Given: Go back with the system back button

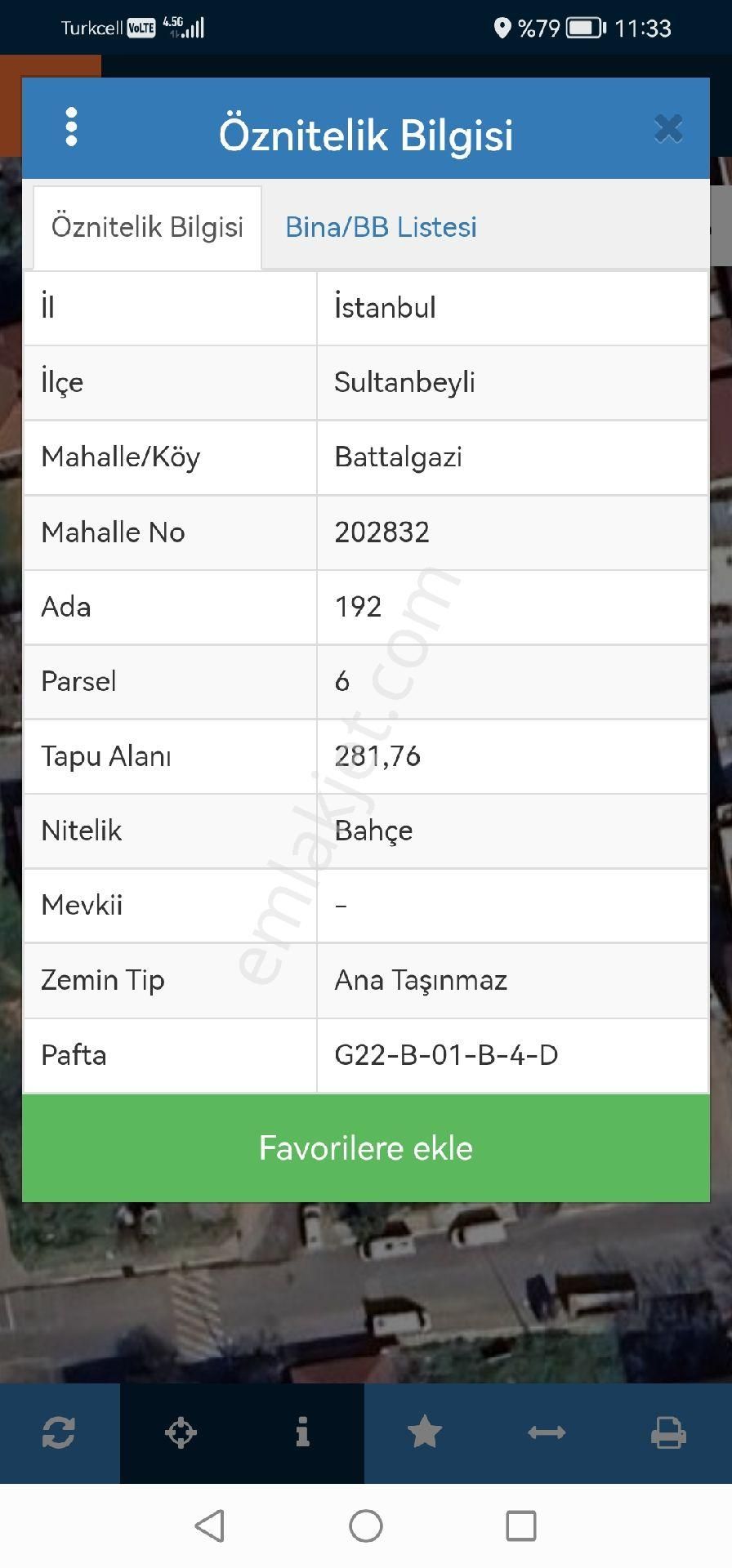Looking at the screenshot, I should coord(210,1526).
